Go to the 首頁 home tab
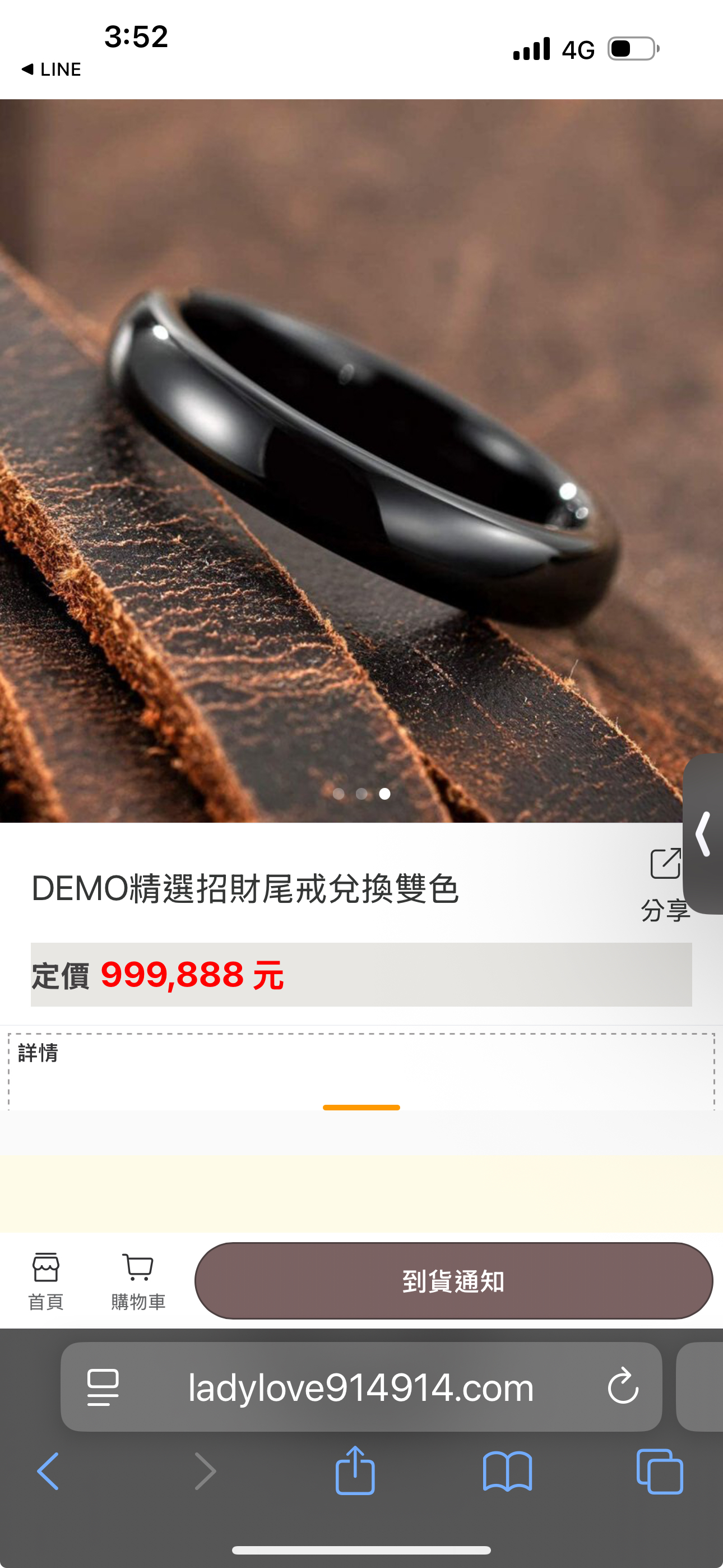This screenshot has height=1568, width=723. click(x=45, y=1281)
